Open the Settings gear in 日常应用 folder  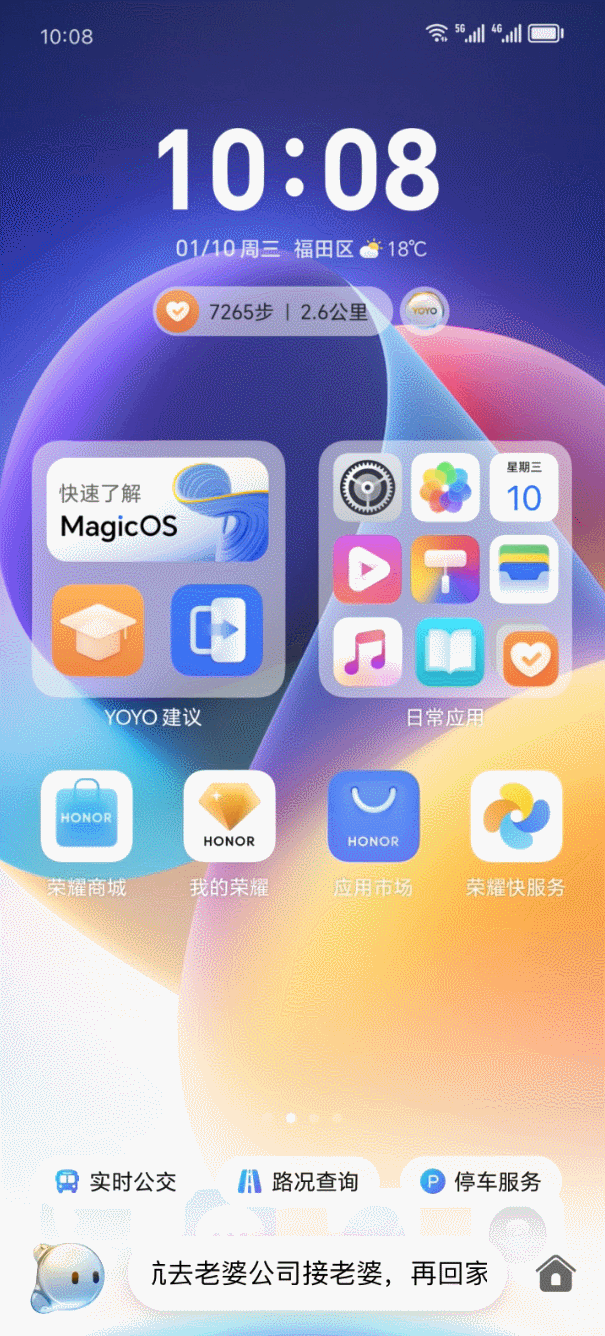point(367,489)
